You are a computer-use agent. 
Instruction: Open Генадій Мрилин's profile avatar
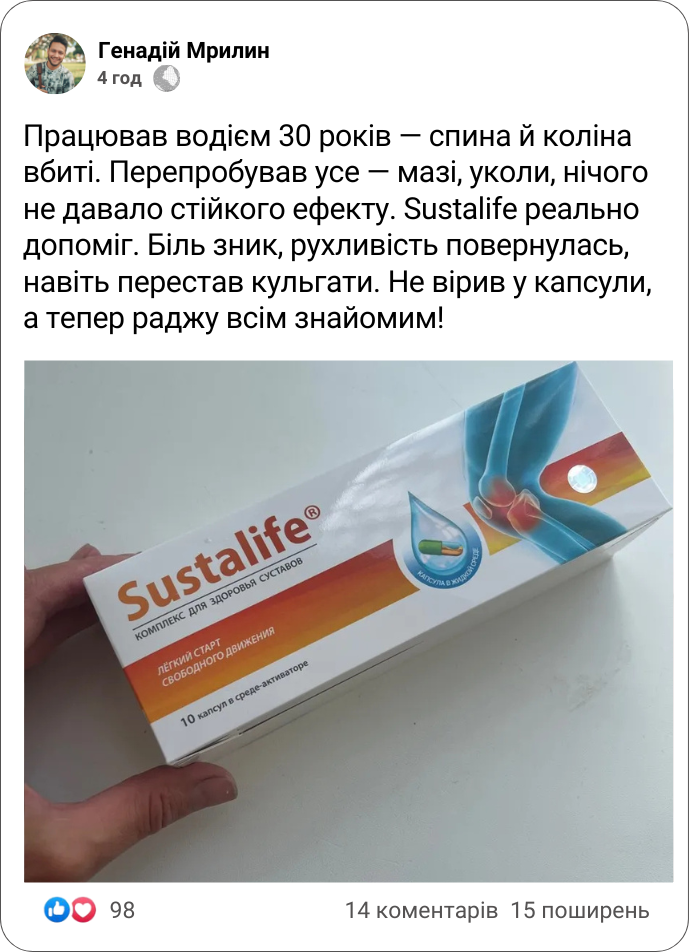tap(55, 63)
